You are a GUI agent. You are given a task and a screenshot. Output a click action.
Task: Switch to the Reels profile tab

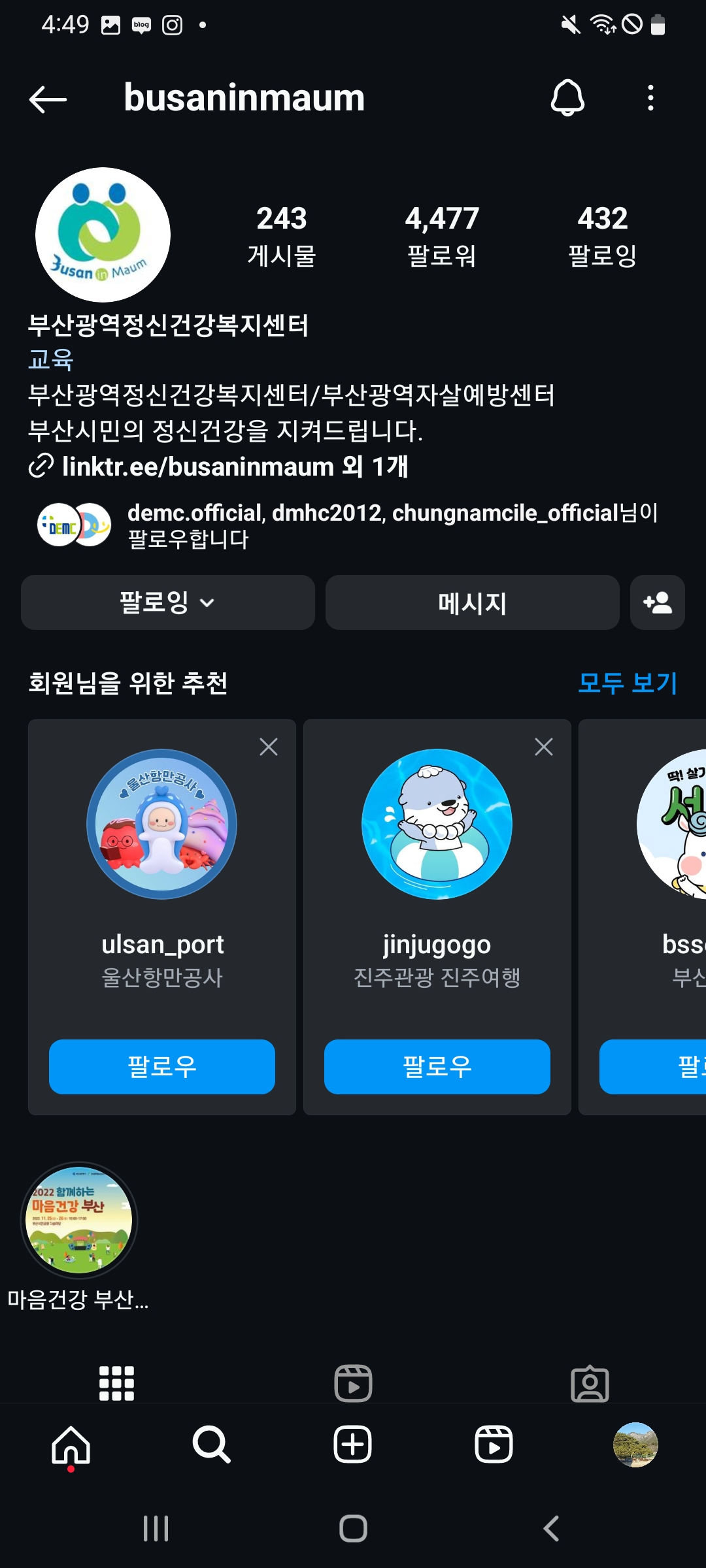click(353, 1383)
